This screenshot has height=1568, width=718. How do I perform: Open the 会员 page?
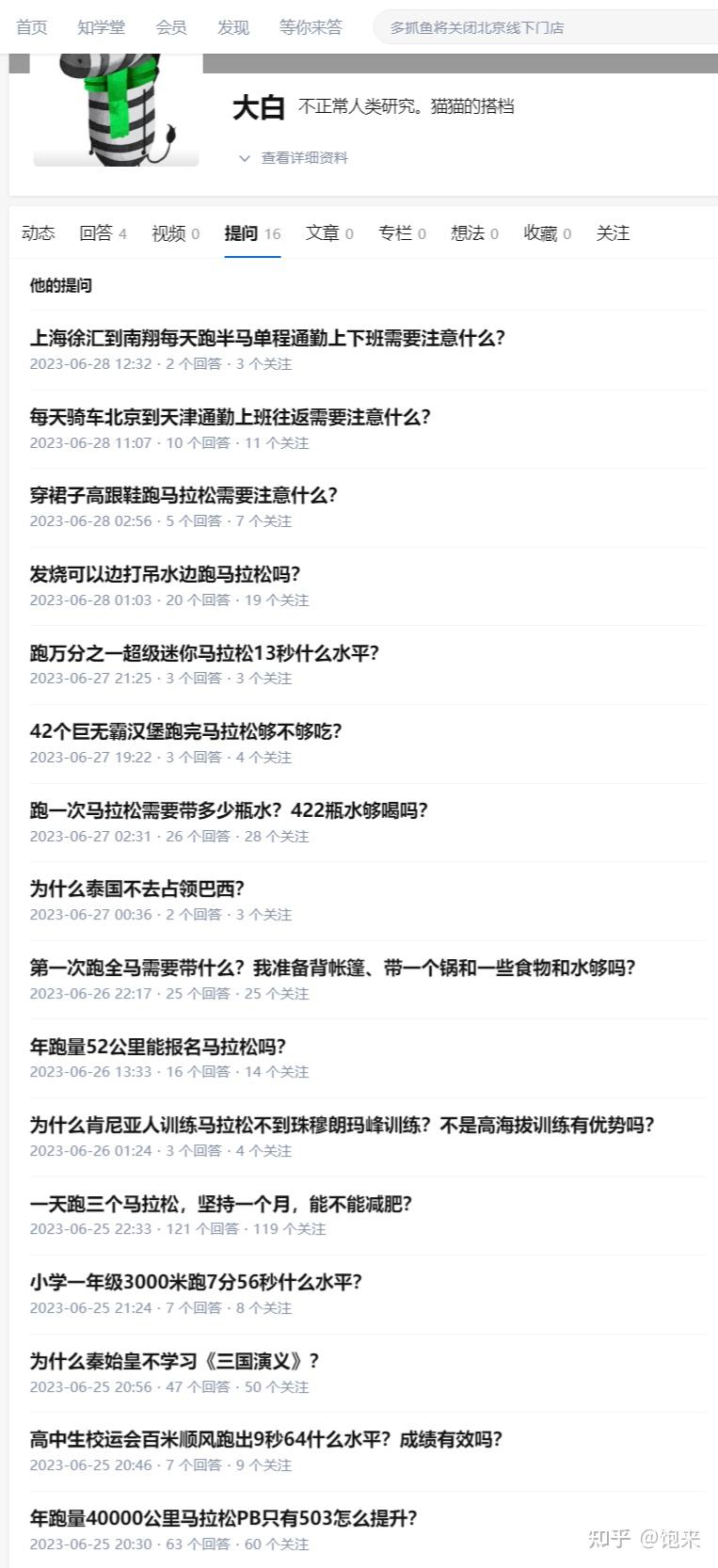(170, 27)
